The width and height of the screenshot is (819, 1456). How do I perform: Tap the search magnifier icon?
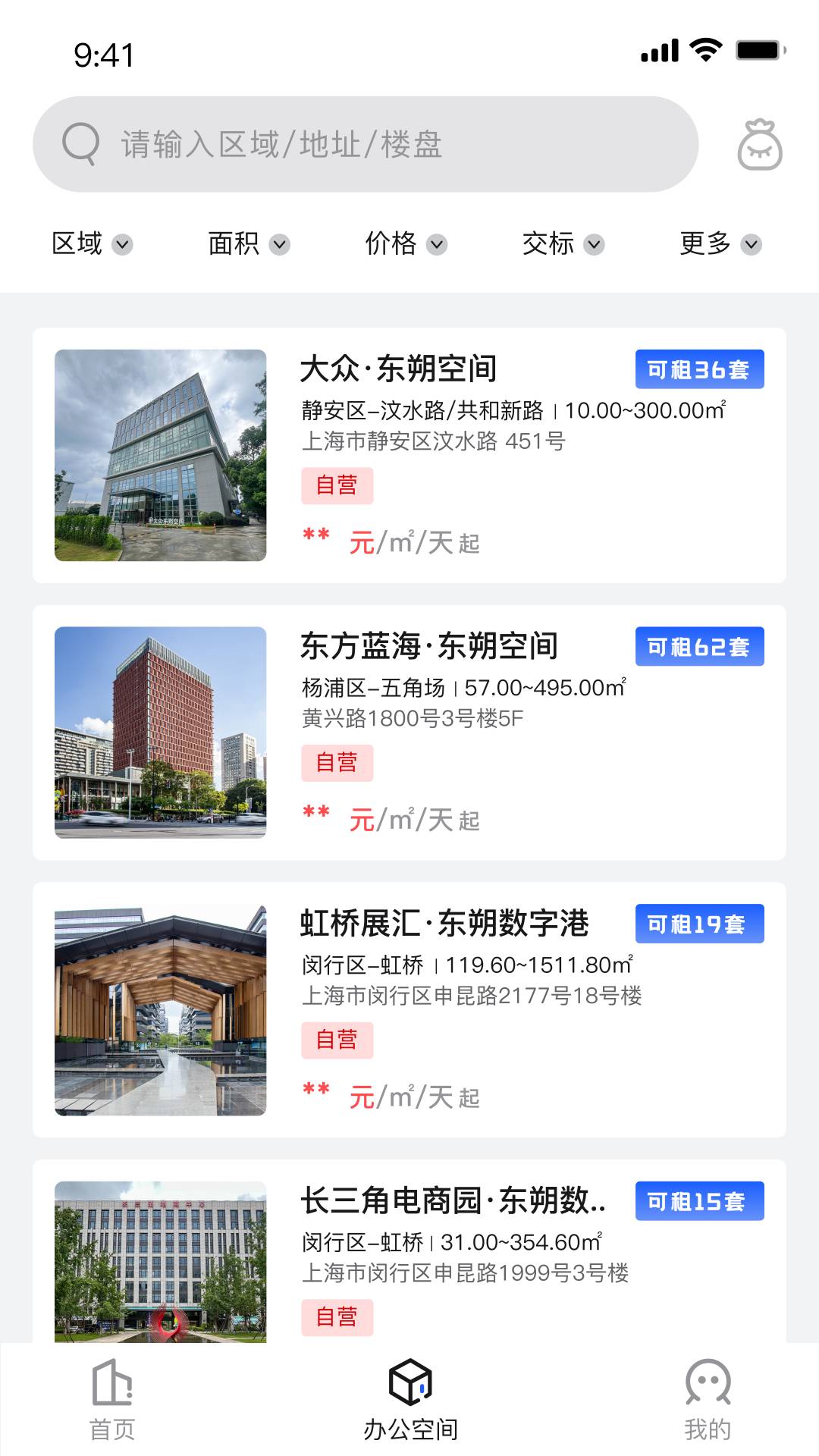pos(81,143)
